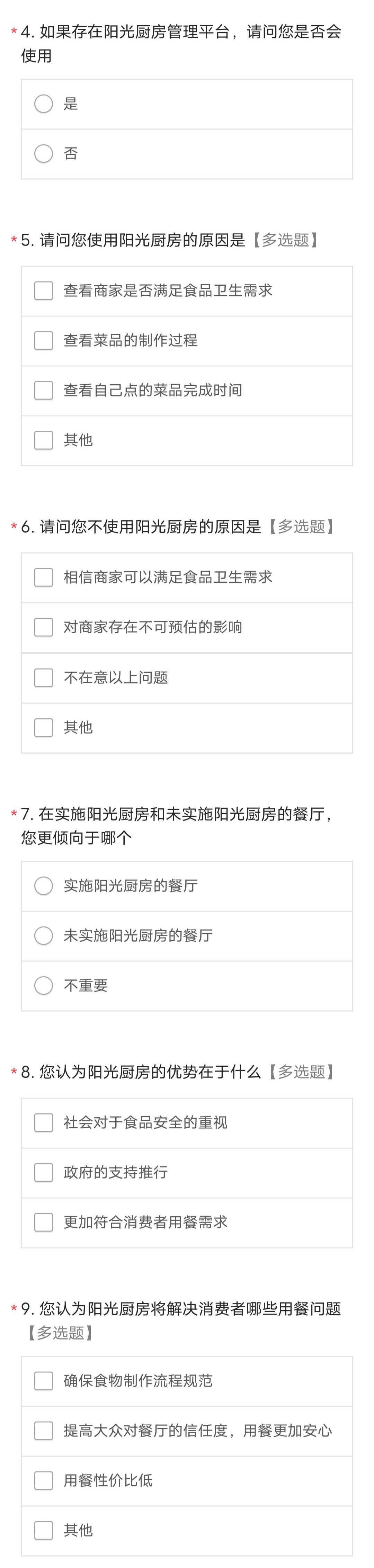This screenshot has height=1568, width=374.
Task: Tick 提高大众对餐厅的信任度 option
Action: pos(43,1431)
